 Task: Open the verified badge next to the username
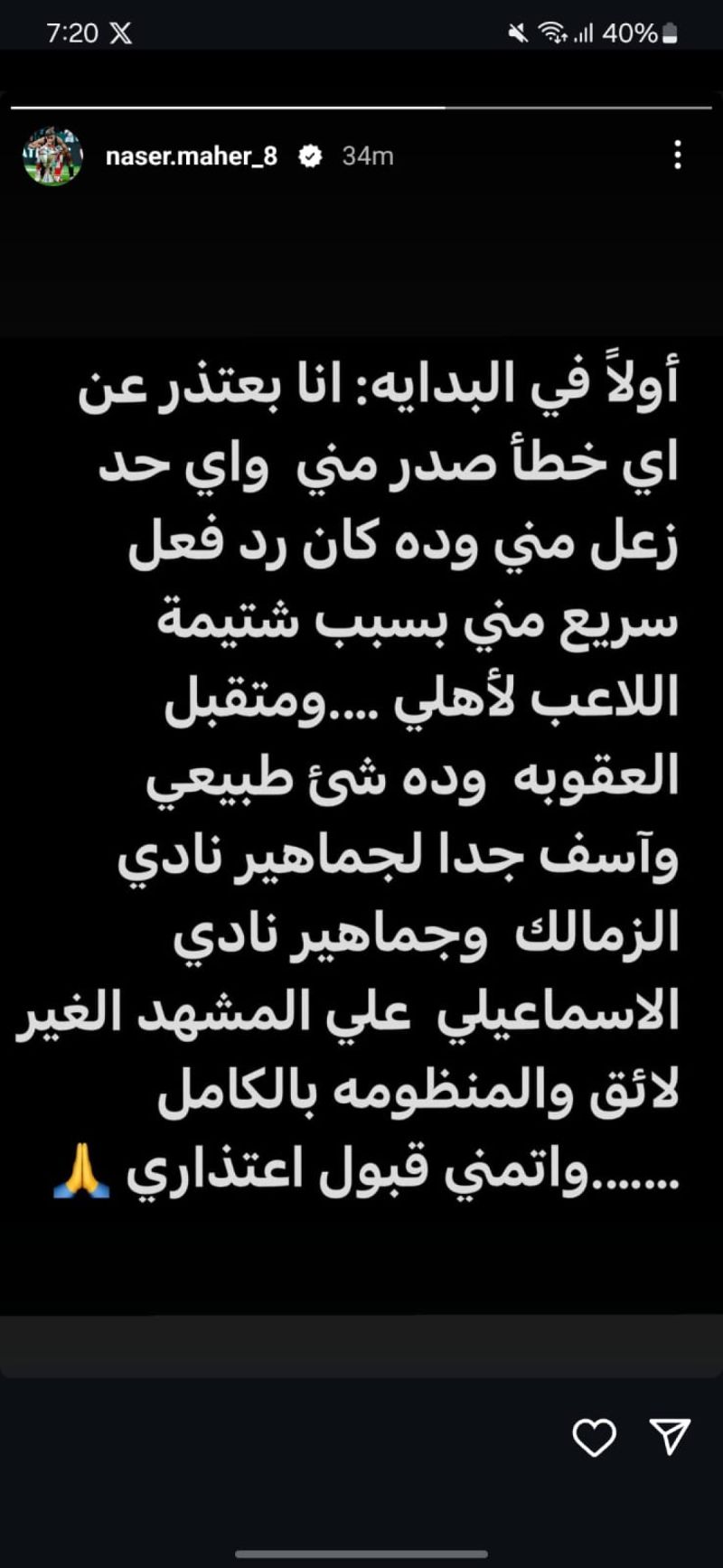[x=311, y=155]
